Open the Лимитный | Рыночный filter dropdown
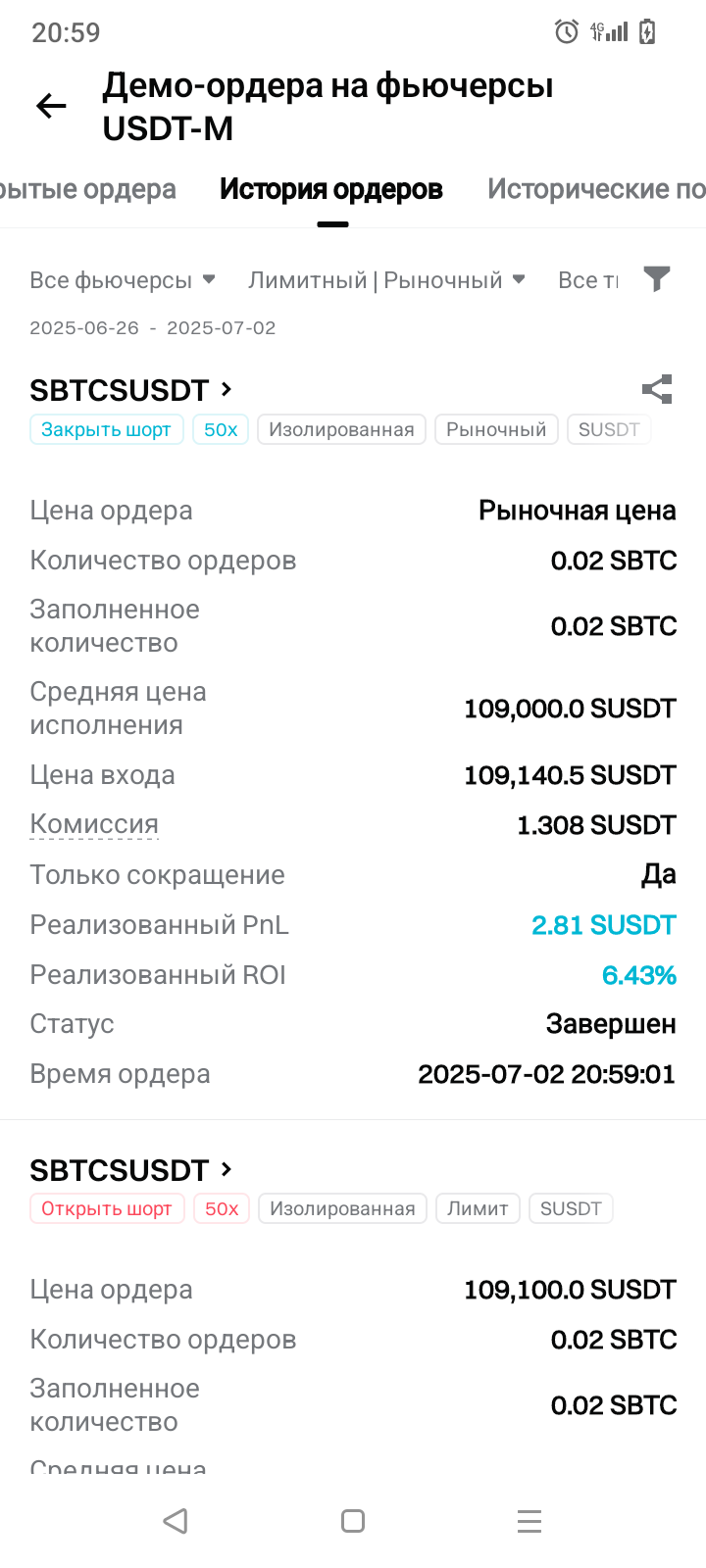Image resolution: width=706 pixels, height=1568 pixels. click(387, 280)
